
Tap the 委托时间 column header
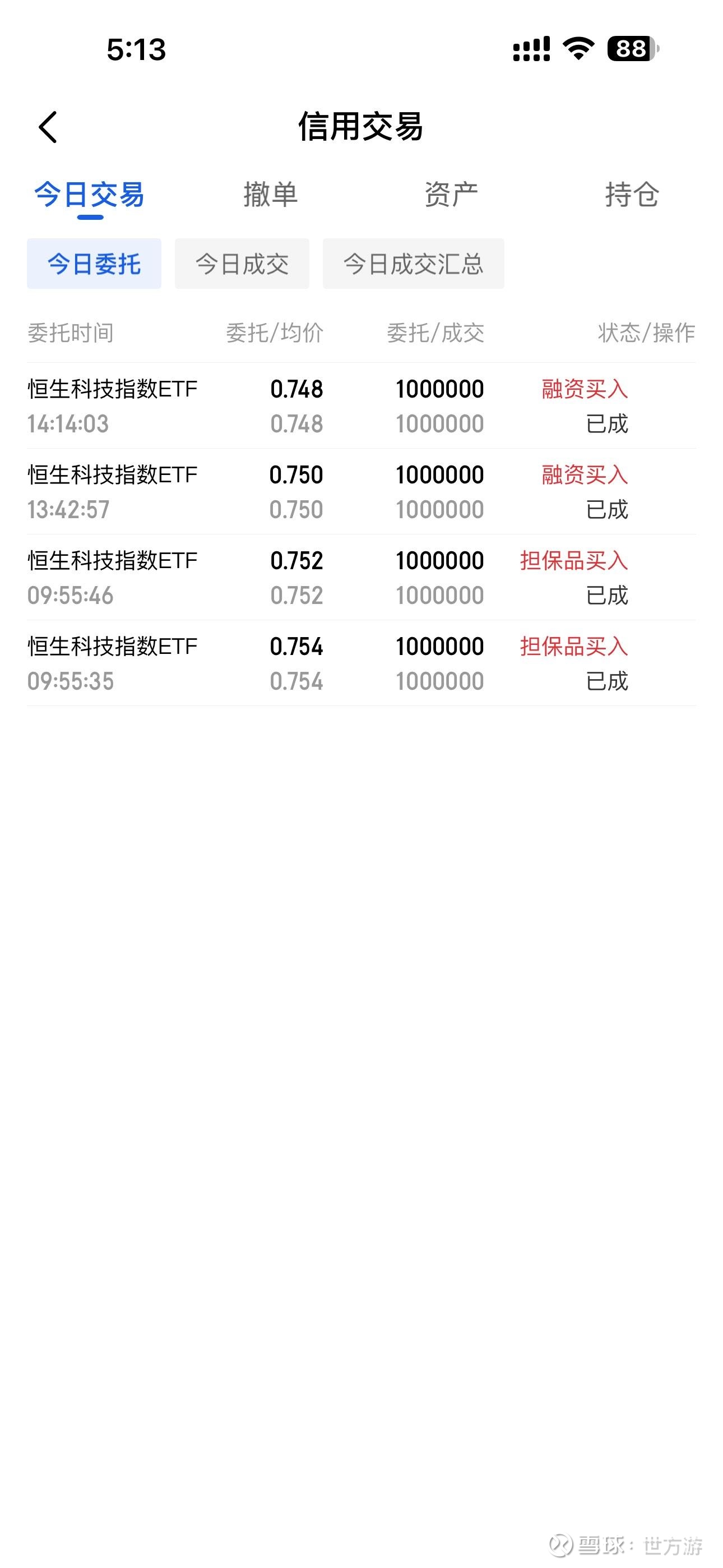[x=71, y=333]
